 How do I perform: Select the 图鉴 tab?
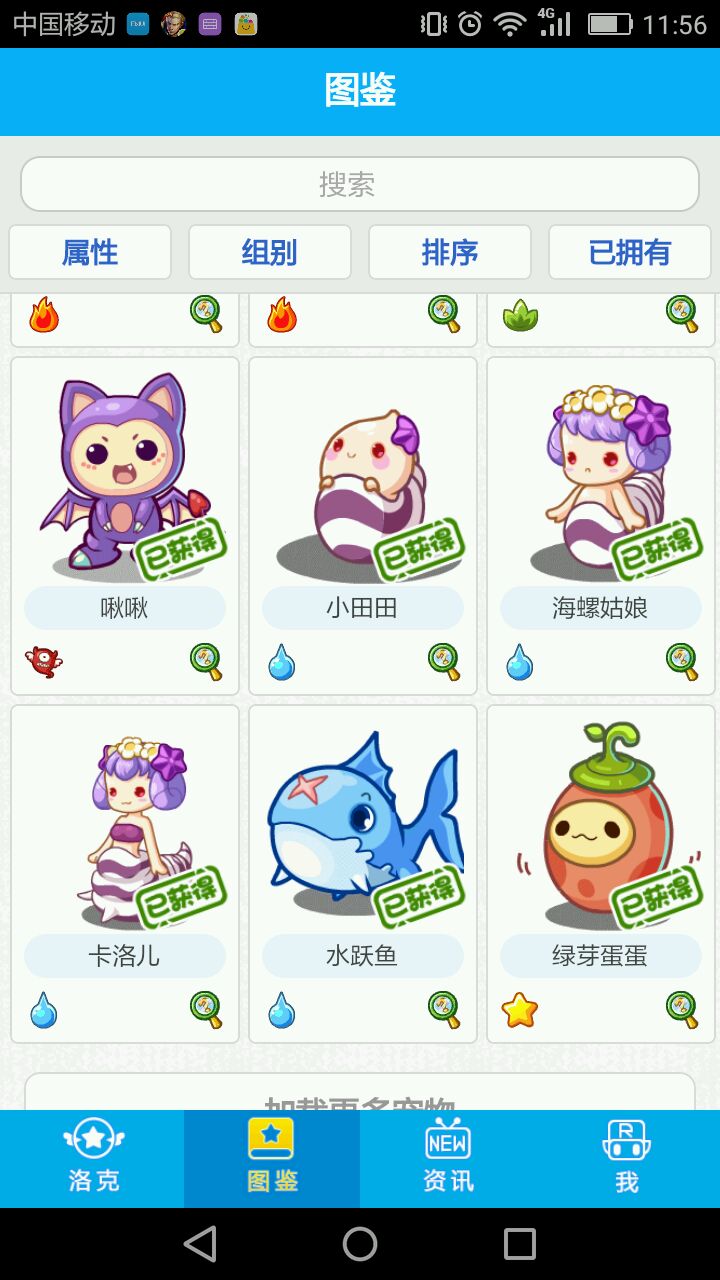point(272,1158)
